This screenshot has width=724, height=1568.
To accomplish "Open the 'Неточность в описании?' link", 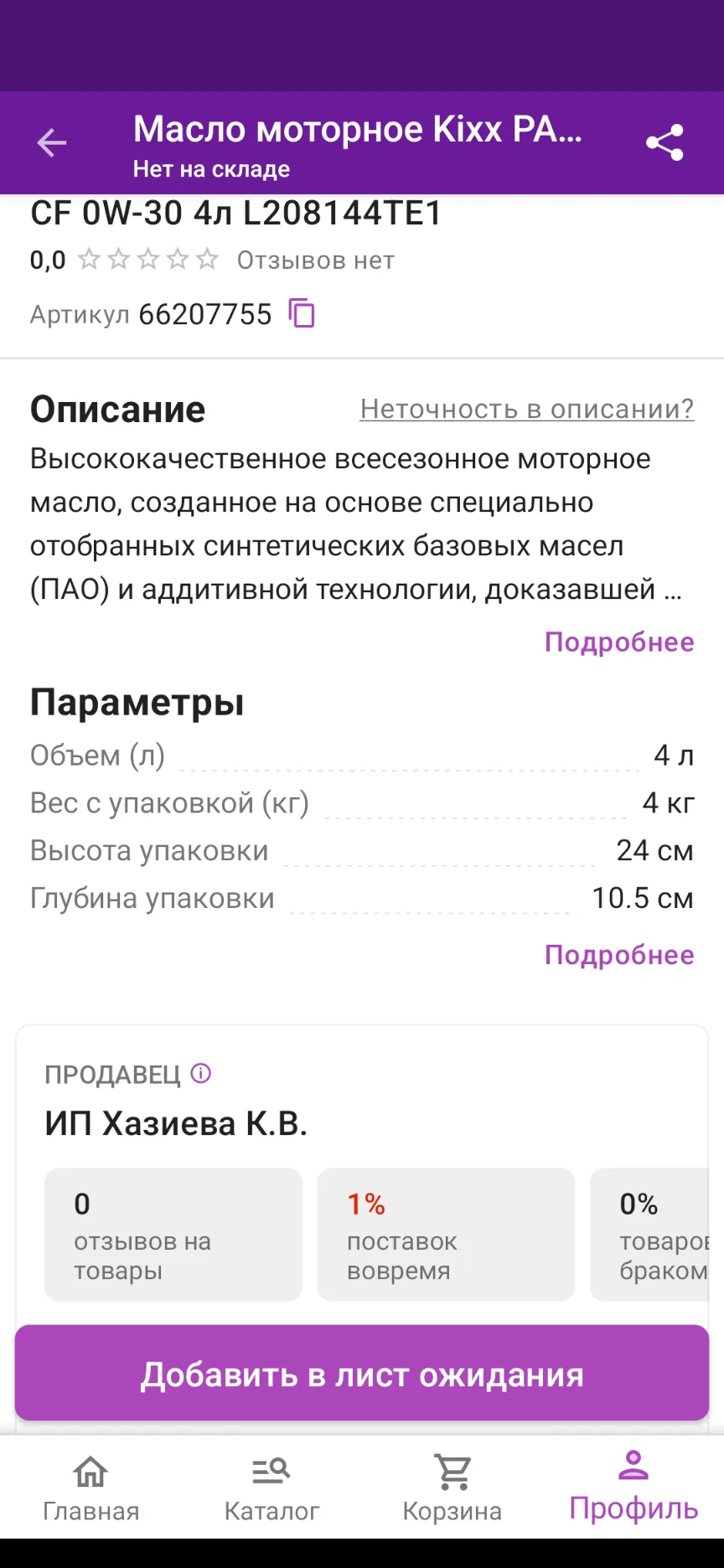I will point(527,409).
